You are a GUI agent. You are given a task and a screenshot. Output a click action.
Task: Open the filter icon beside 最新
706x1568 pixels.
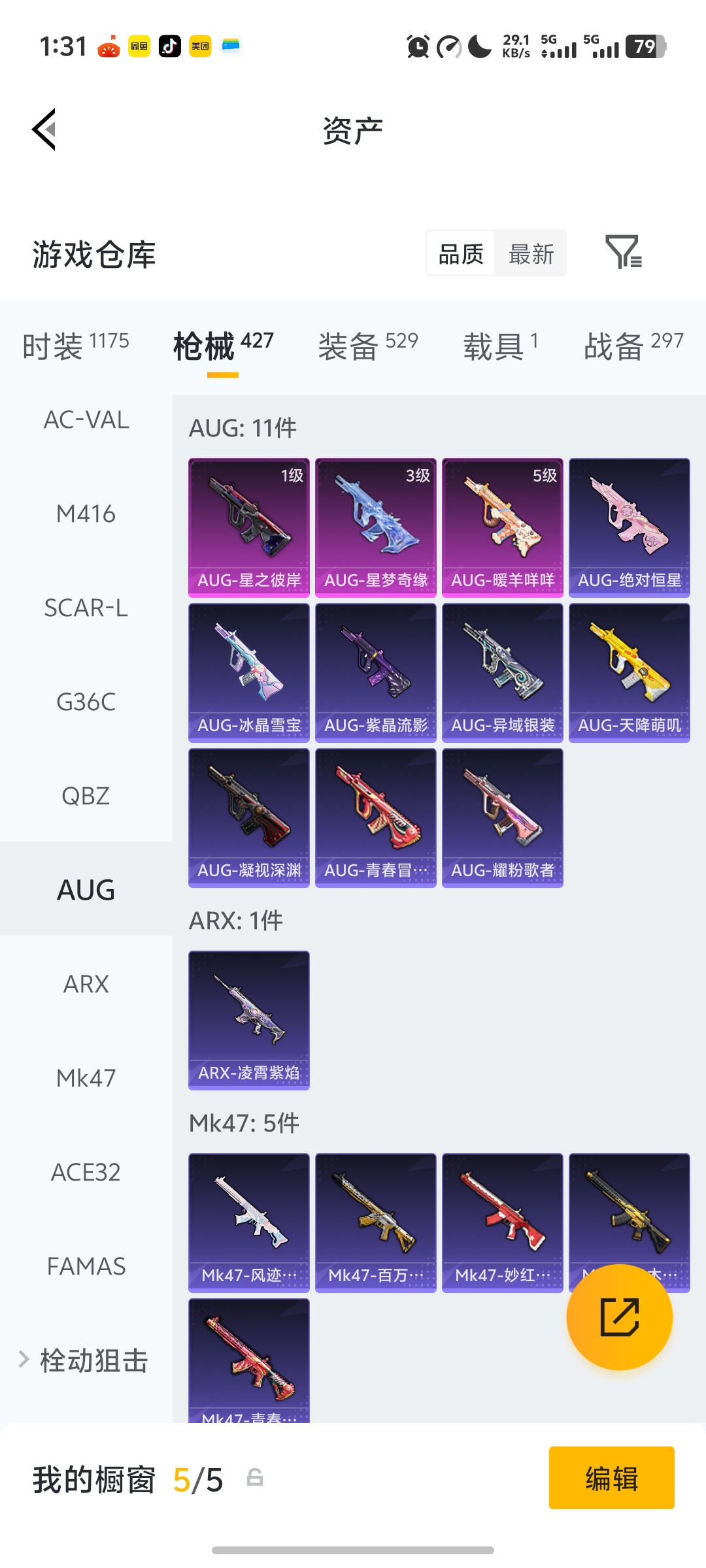coord(623,252)
